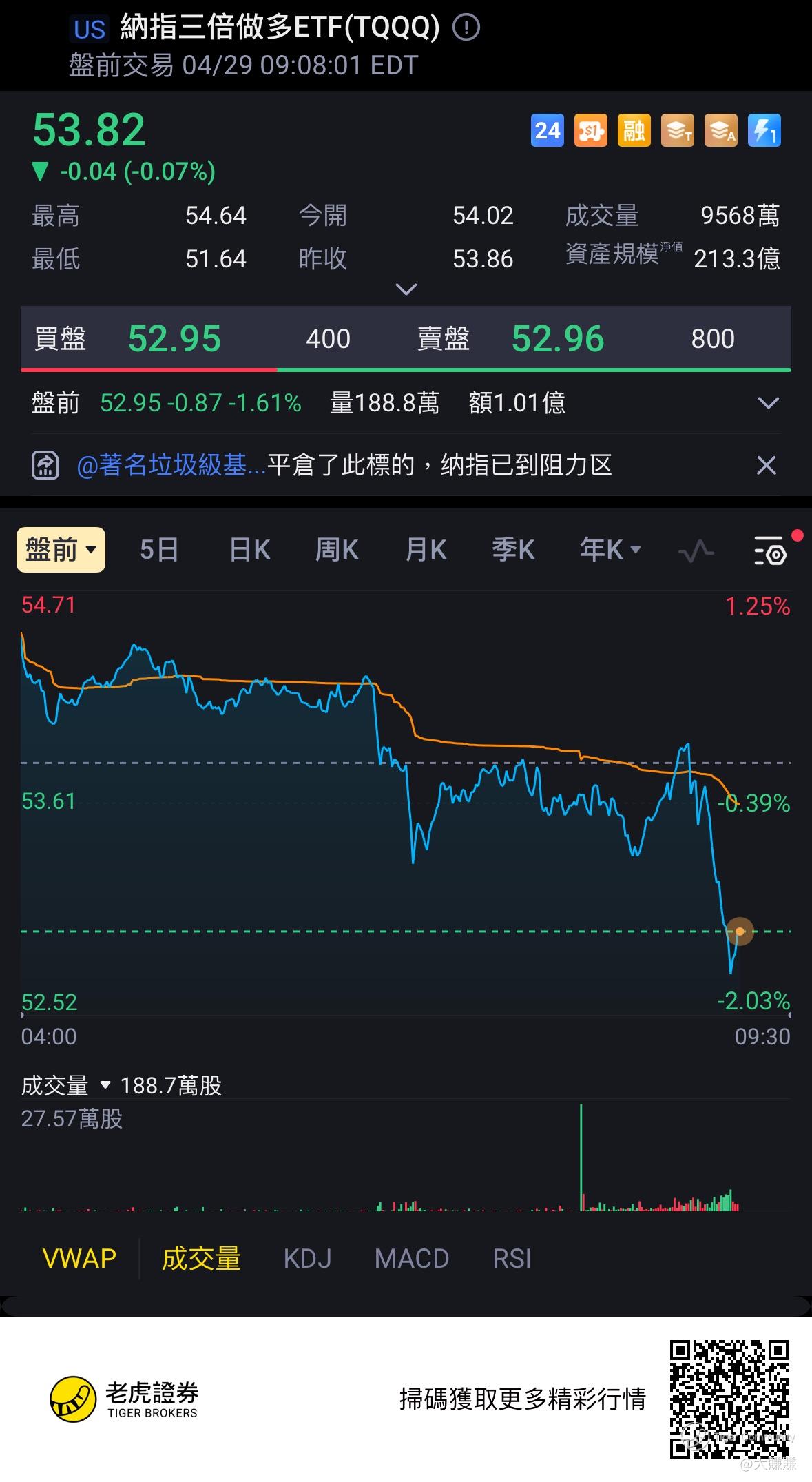Select the 周K chart tab
Screen dimensions: 812x1482
337,550
